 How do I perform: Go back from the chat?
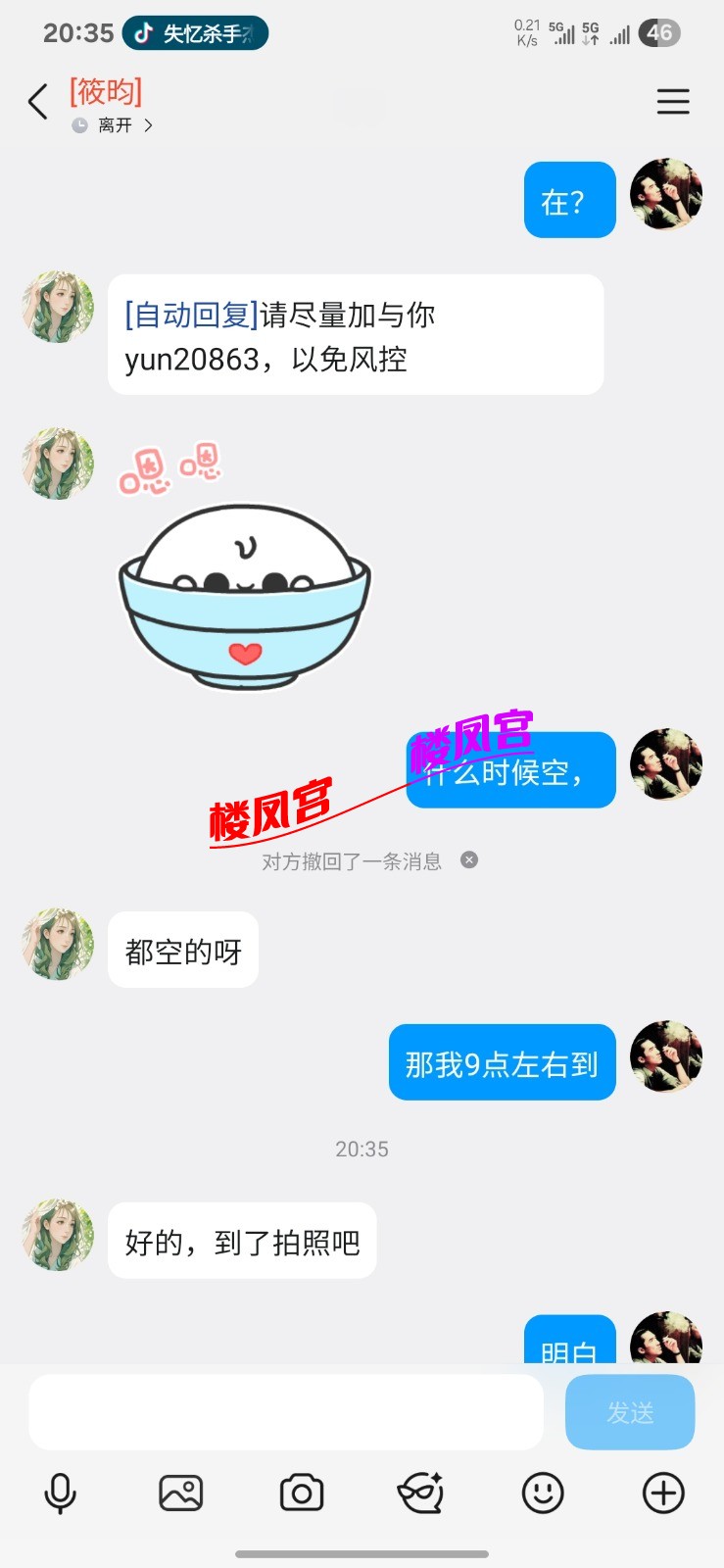38,102
